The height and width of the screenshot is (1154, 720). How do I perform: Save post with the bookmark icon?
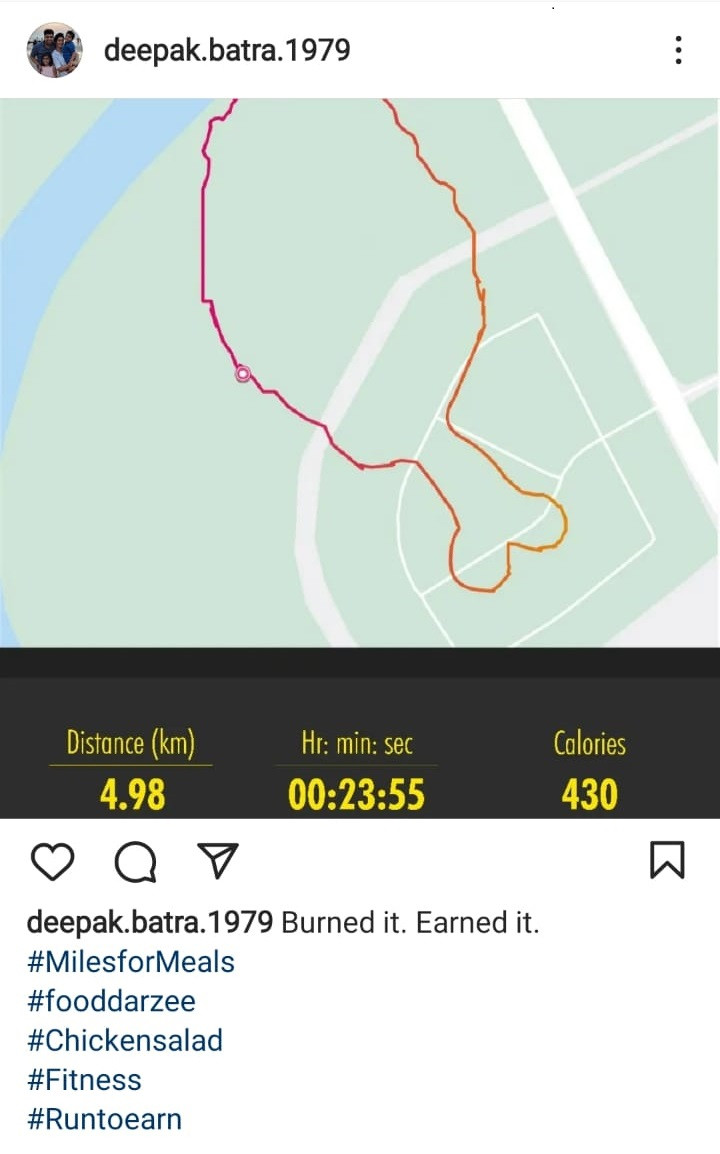coord(667,860)
